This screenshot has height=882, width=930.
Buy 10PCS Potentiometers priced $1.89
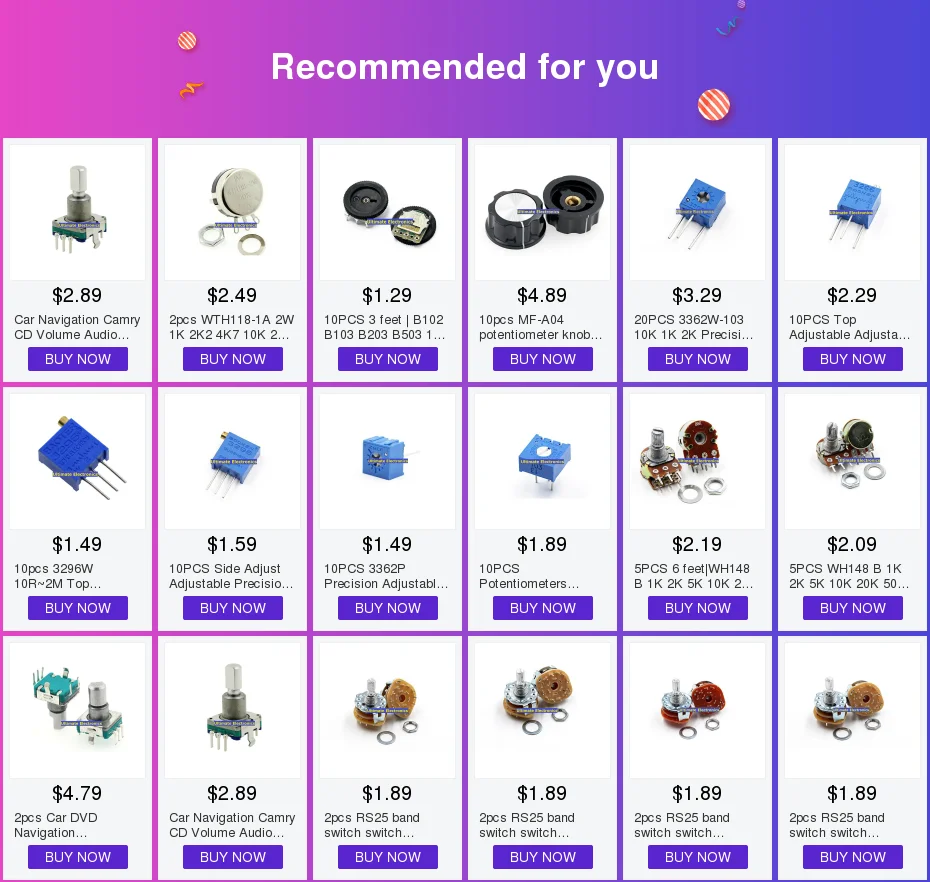click(543, 608)
